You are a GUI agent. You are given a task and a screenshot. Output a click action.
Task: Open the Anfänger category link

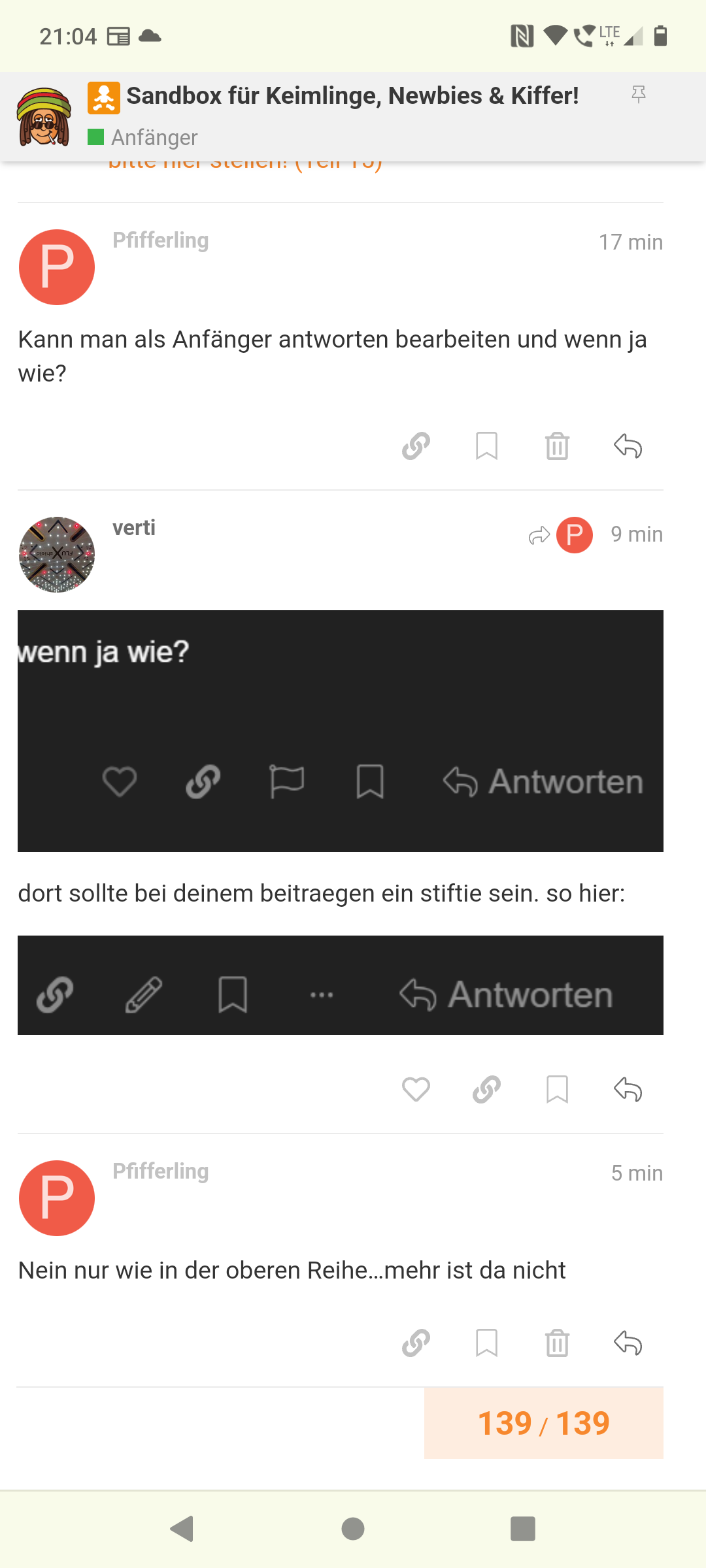click(x=154, y=137)
